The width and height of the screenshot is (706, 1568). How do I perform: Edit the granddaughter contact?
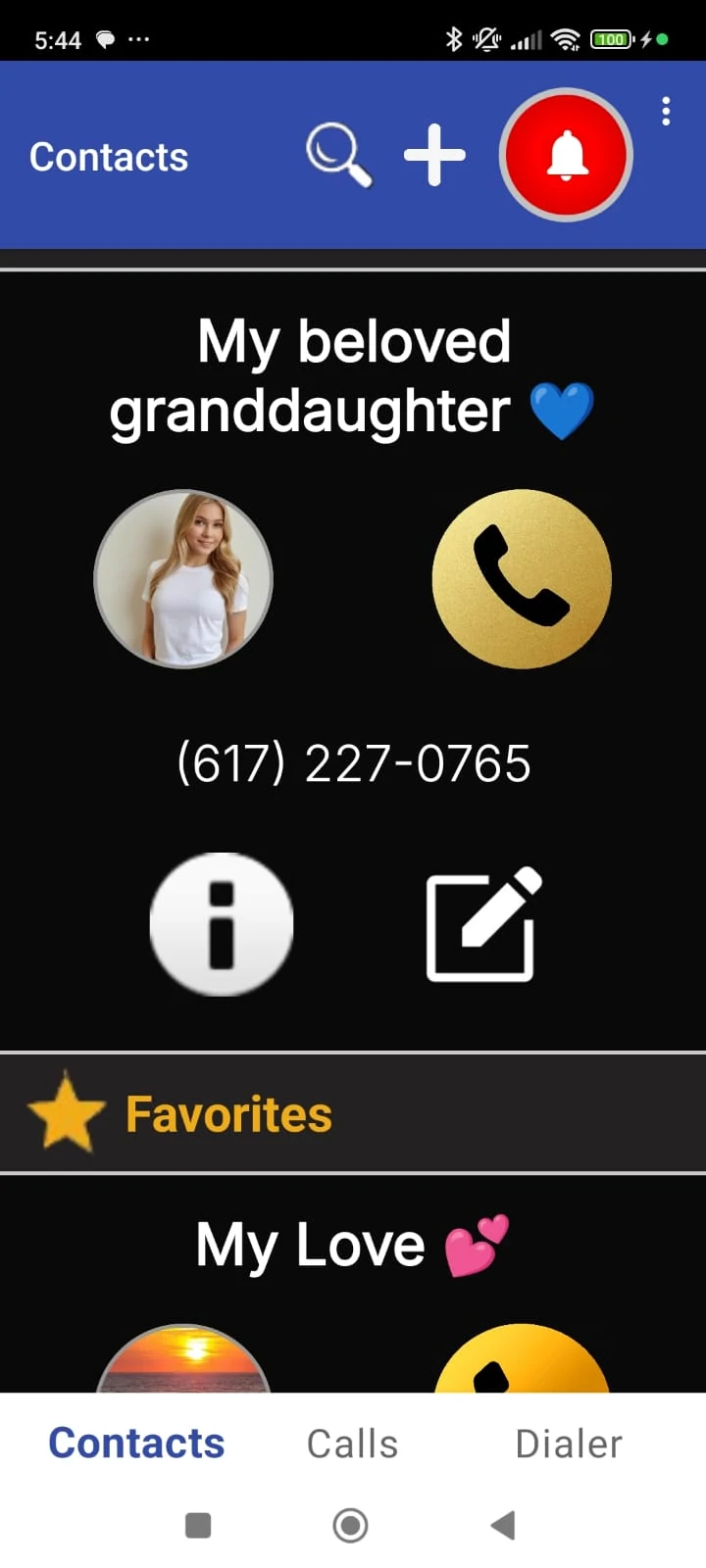tap(483, 924)
